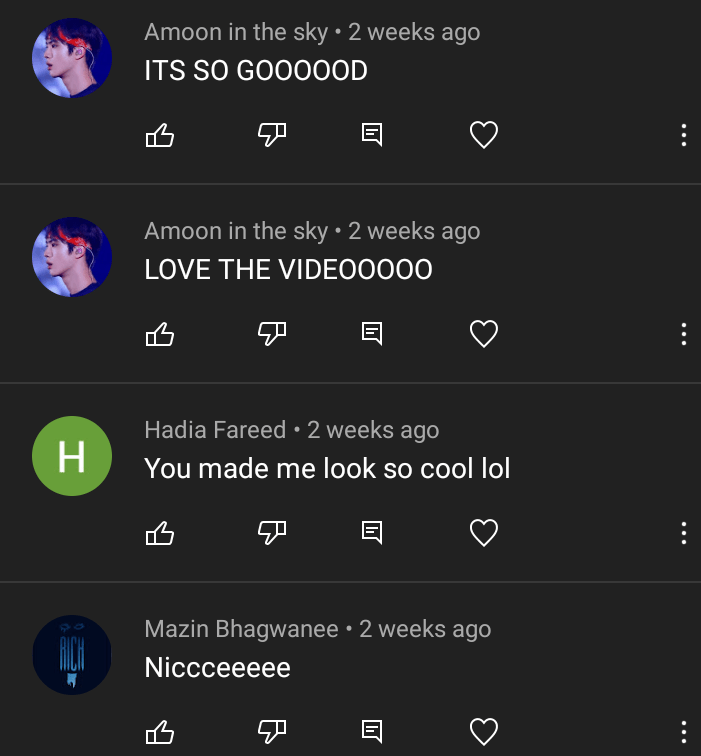
Task: Open Hadia Fareed's profile avatar
Action: [x=72, y=456]
